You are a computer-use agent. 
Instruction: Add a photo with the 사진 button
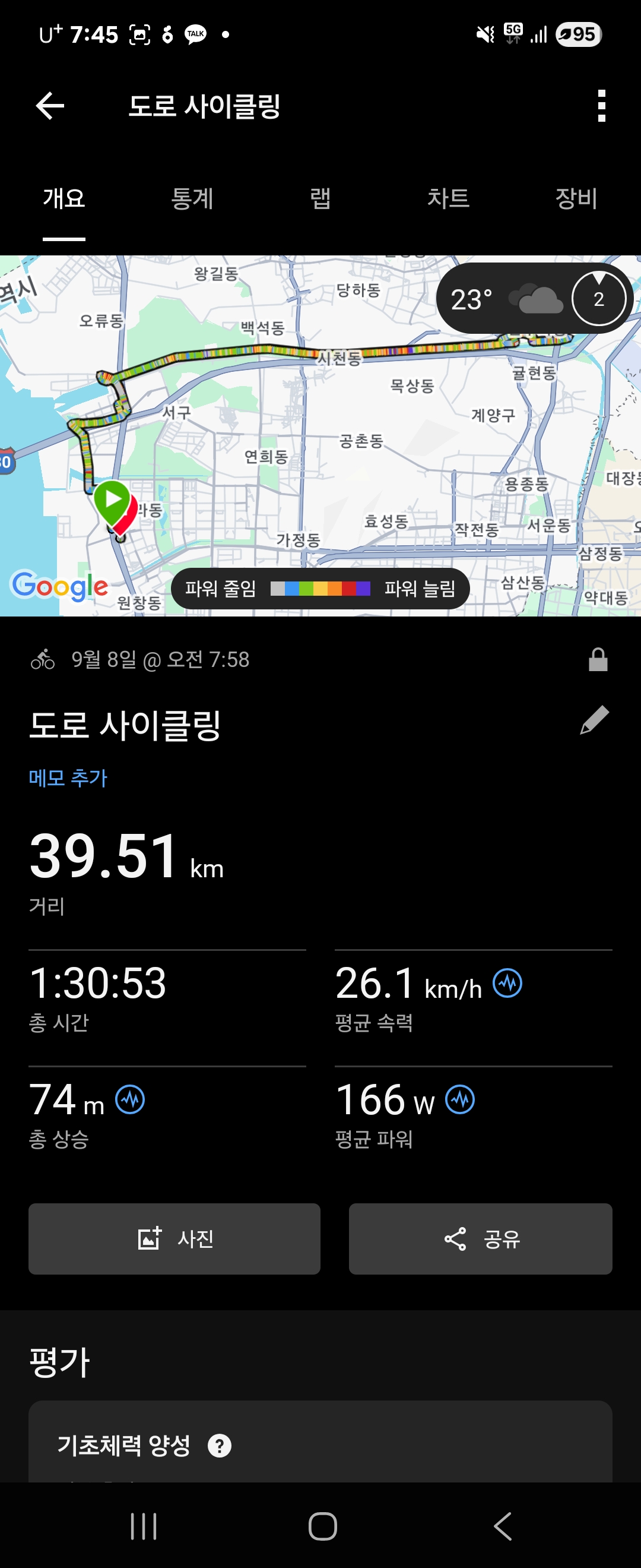(x=174, y=1239)
